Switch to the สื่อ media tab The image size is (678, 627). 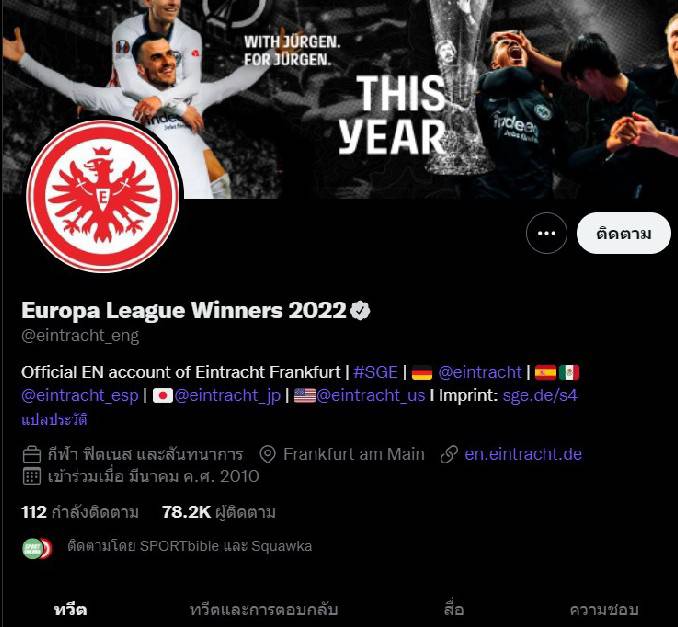453,608
